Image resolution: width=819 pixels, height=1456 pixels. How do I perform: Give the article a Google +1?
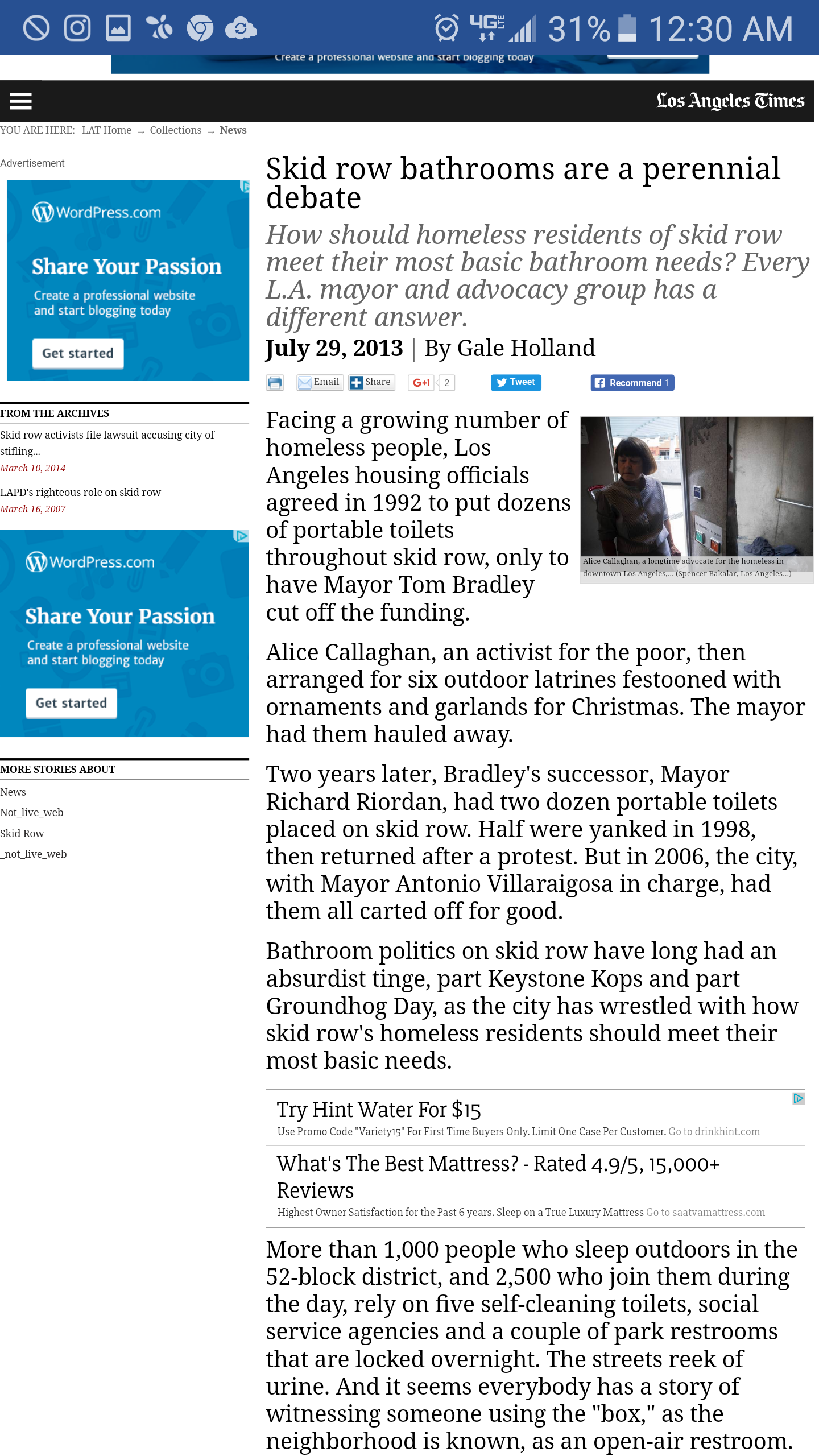click(421, 383)
